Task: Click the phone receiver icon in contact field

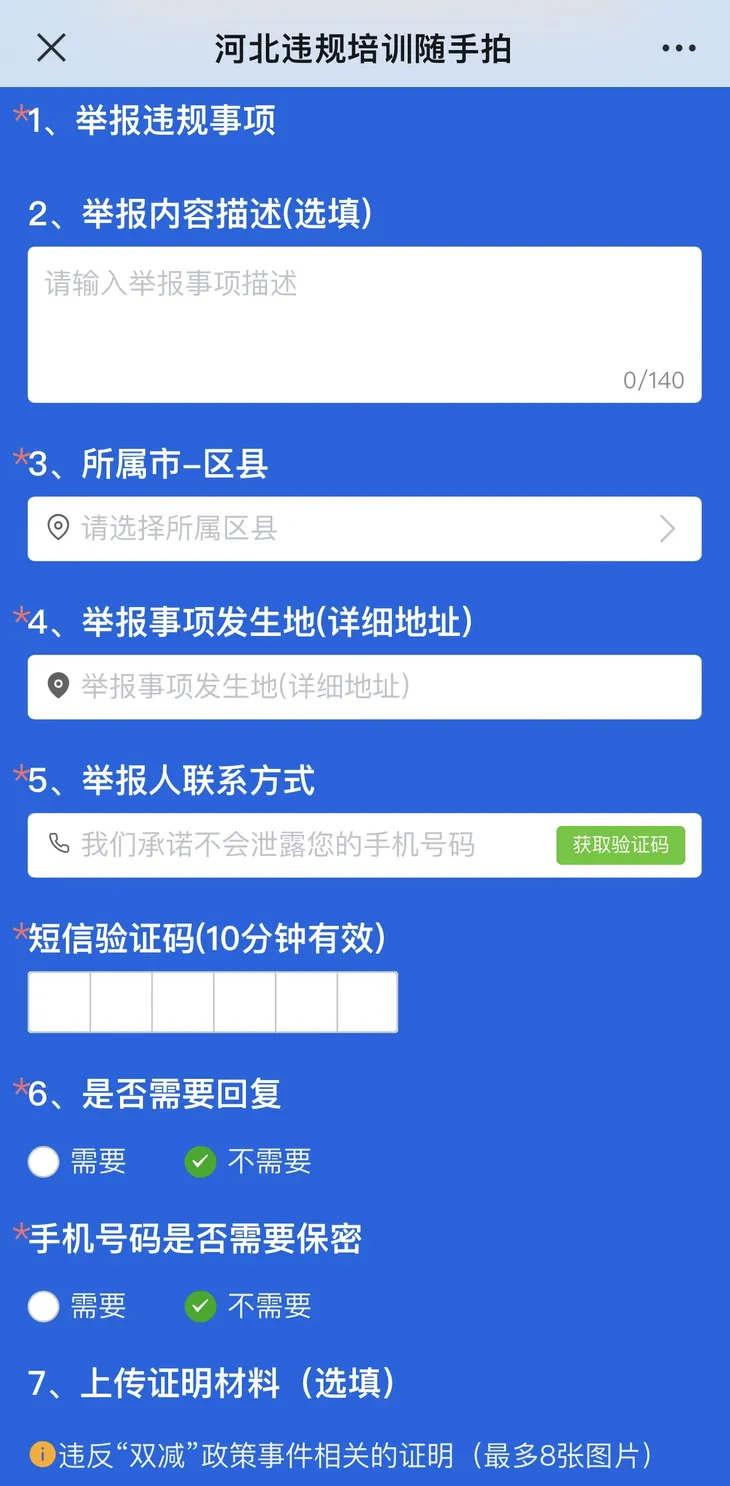Action: [57, 845]
